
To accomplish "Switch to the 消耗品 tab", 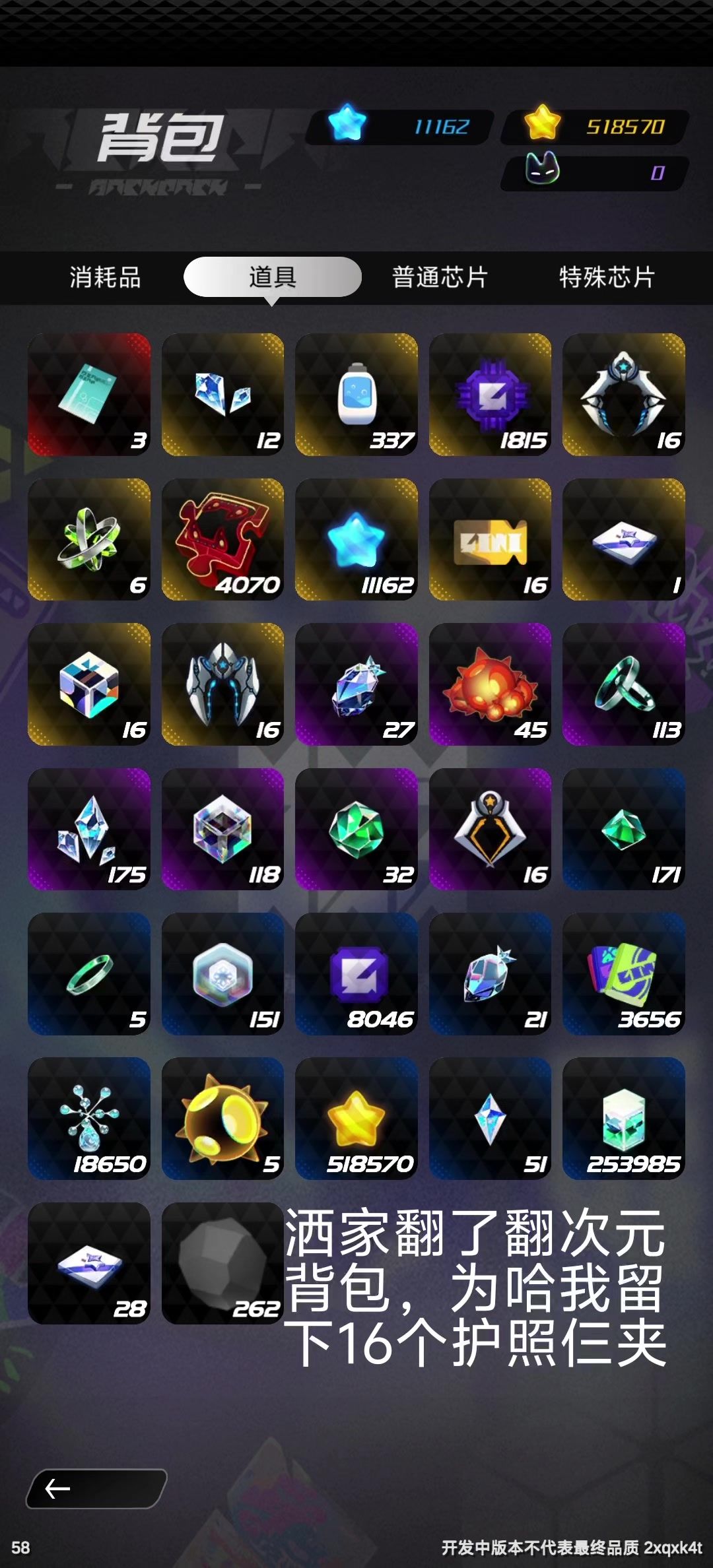I will (105, 277).
